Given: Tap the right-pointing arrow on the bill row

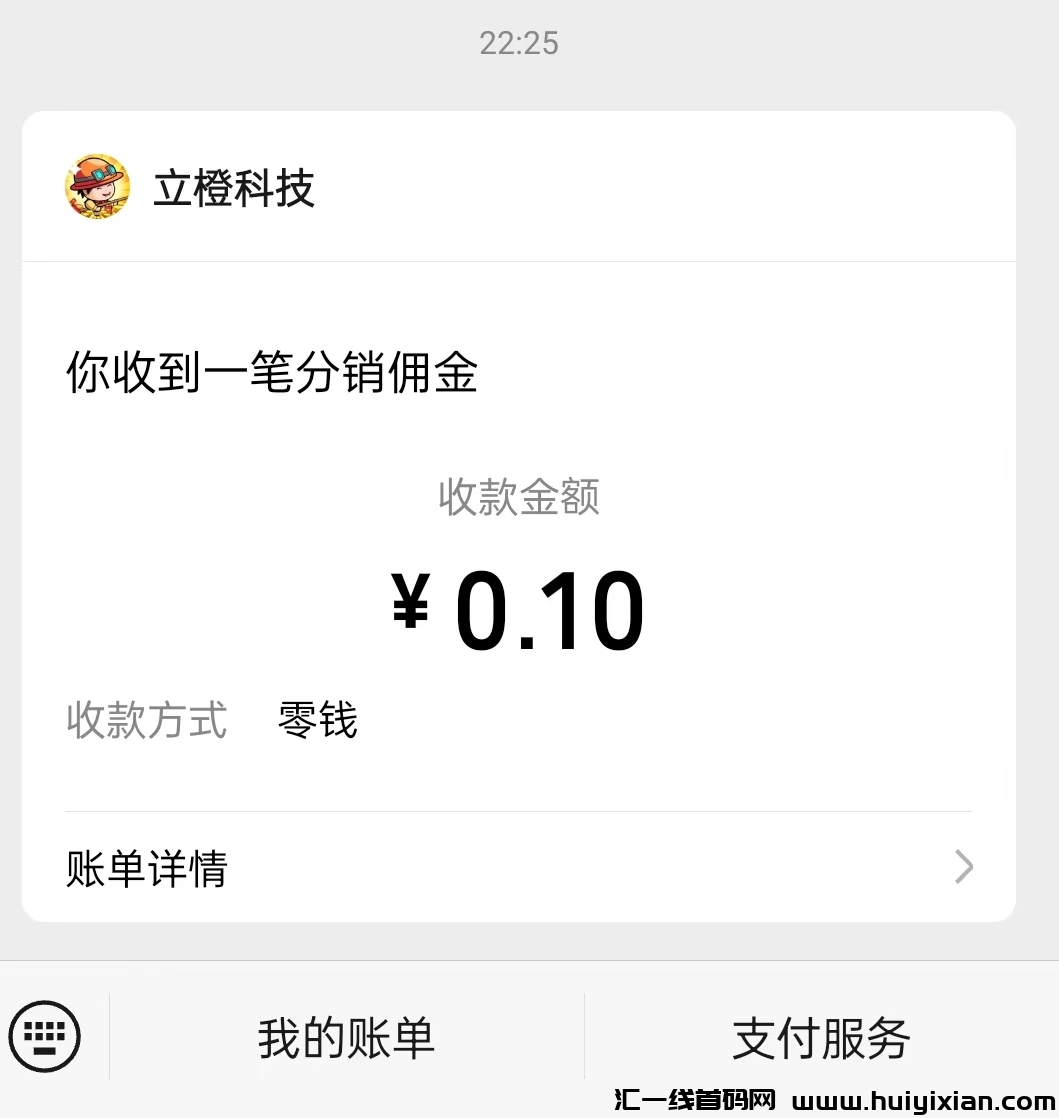Looking at the screenshot, I should [x=962, y=868].
